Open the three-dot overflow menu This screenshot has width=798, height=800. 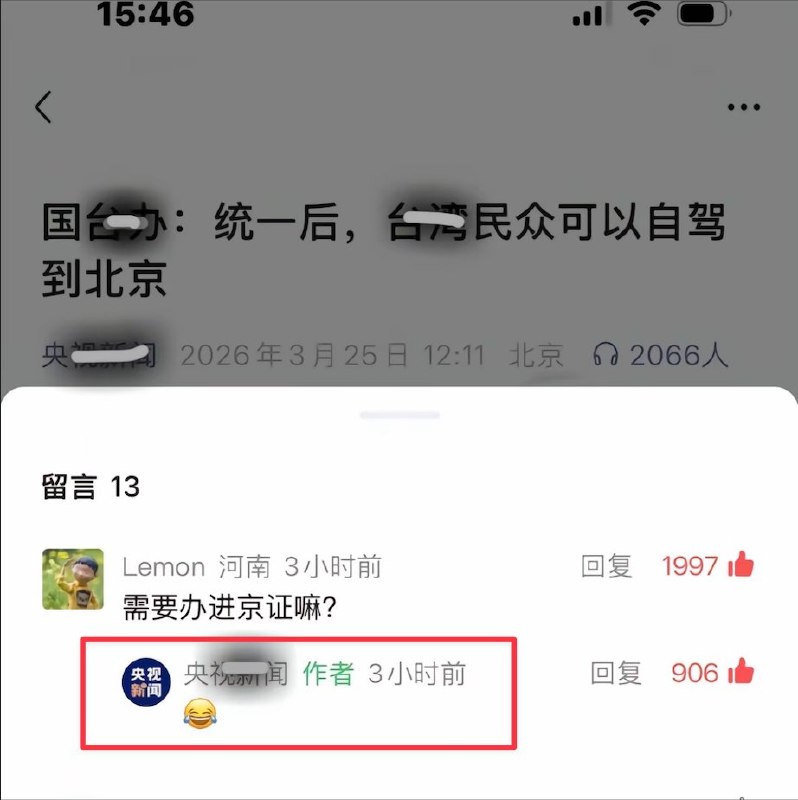pos(743,107)
